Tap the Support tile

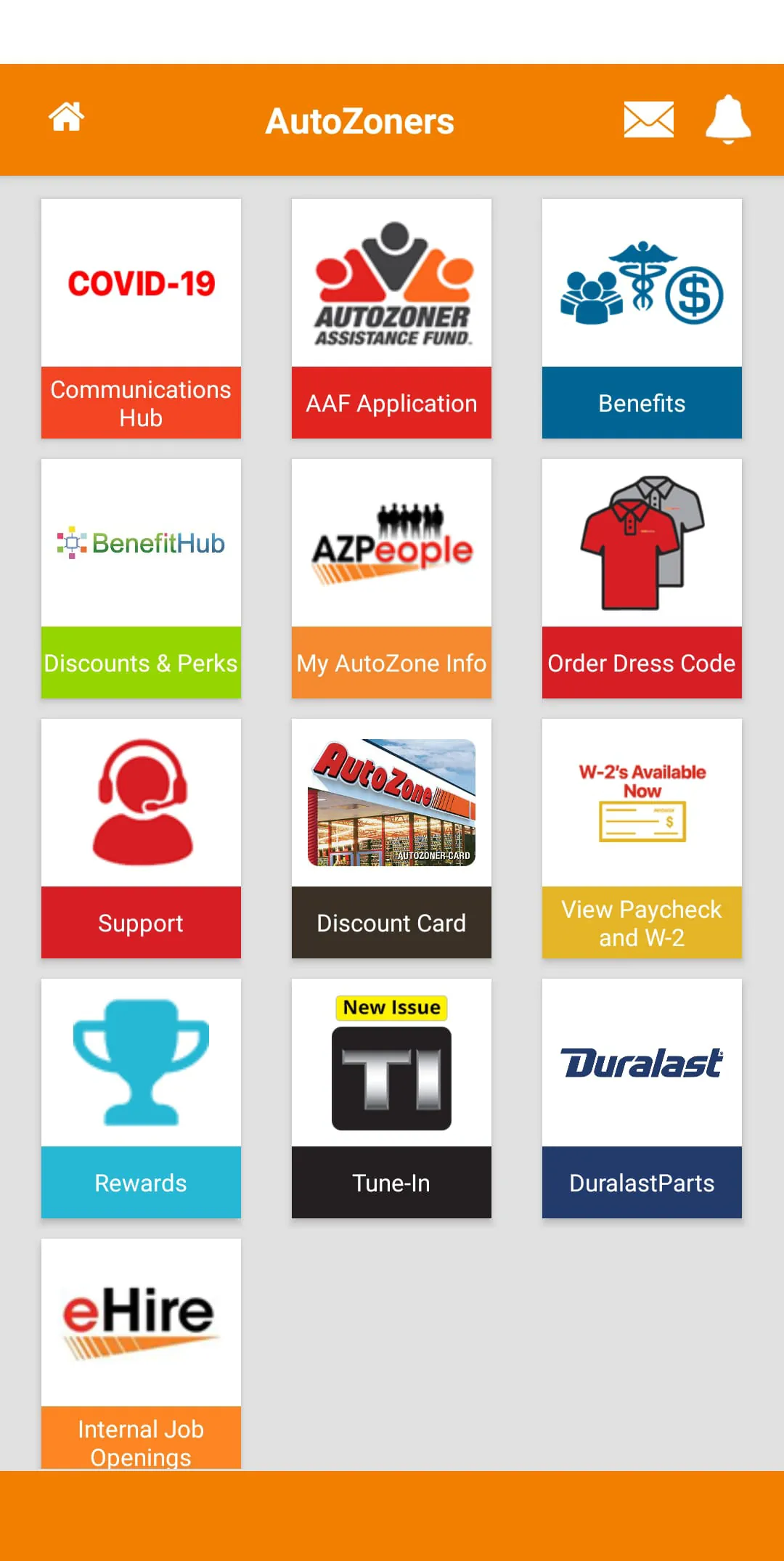point(141,838)
